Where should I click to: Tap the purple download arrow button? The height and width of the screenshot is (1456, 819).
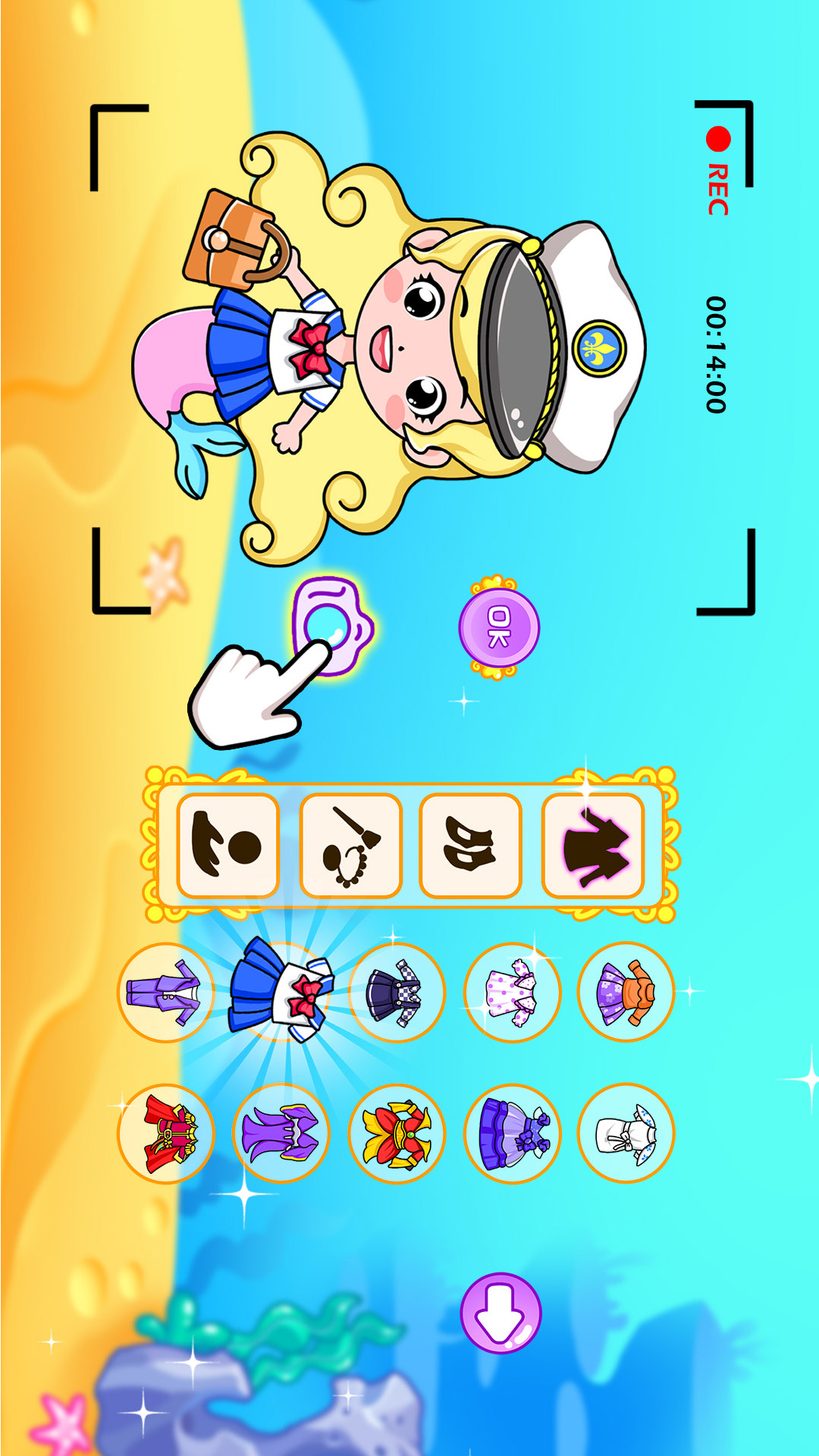[500, 1313]
